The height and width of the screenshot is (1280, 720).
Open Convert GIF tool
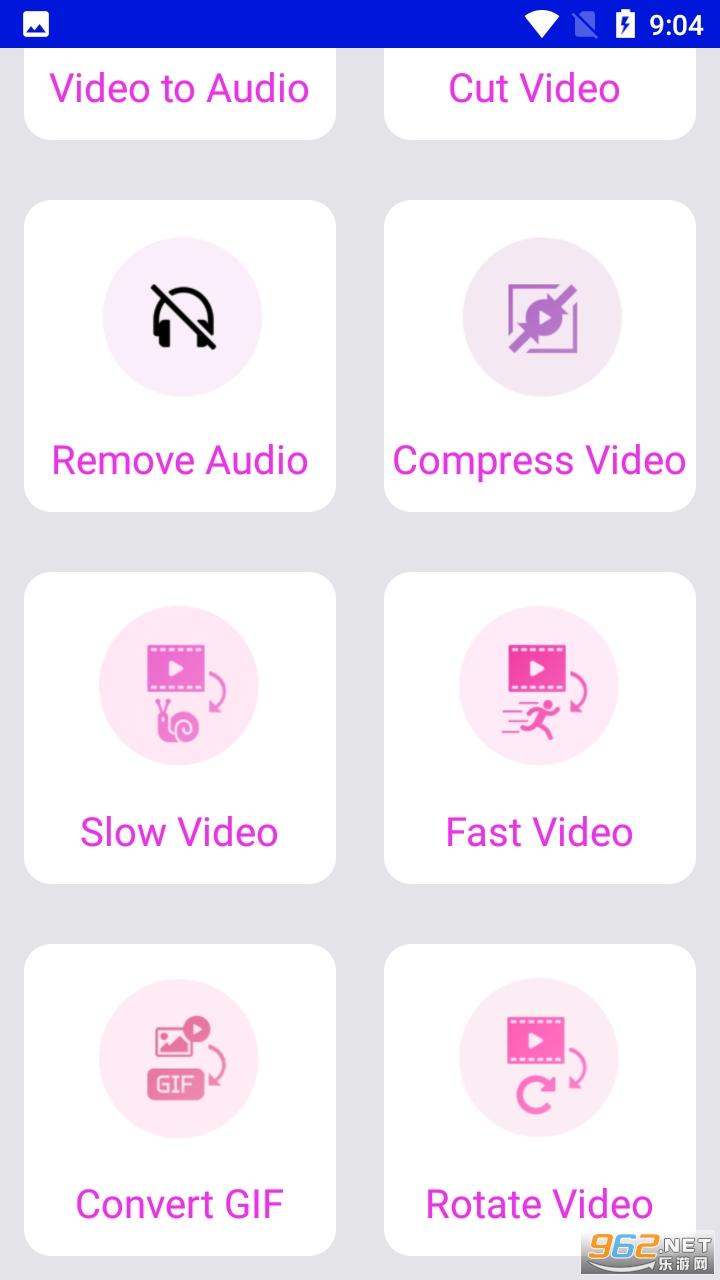[180, 1100]
